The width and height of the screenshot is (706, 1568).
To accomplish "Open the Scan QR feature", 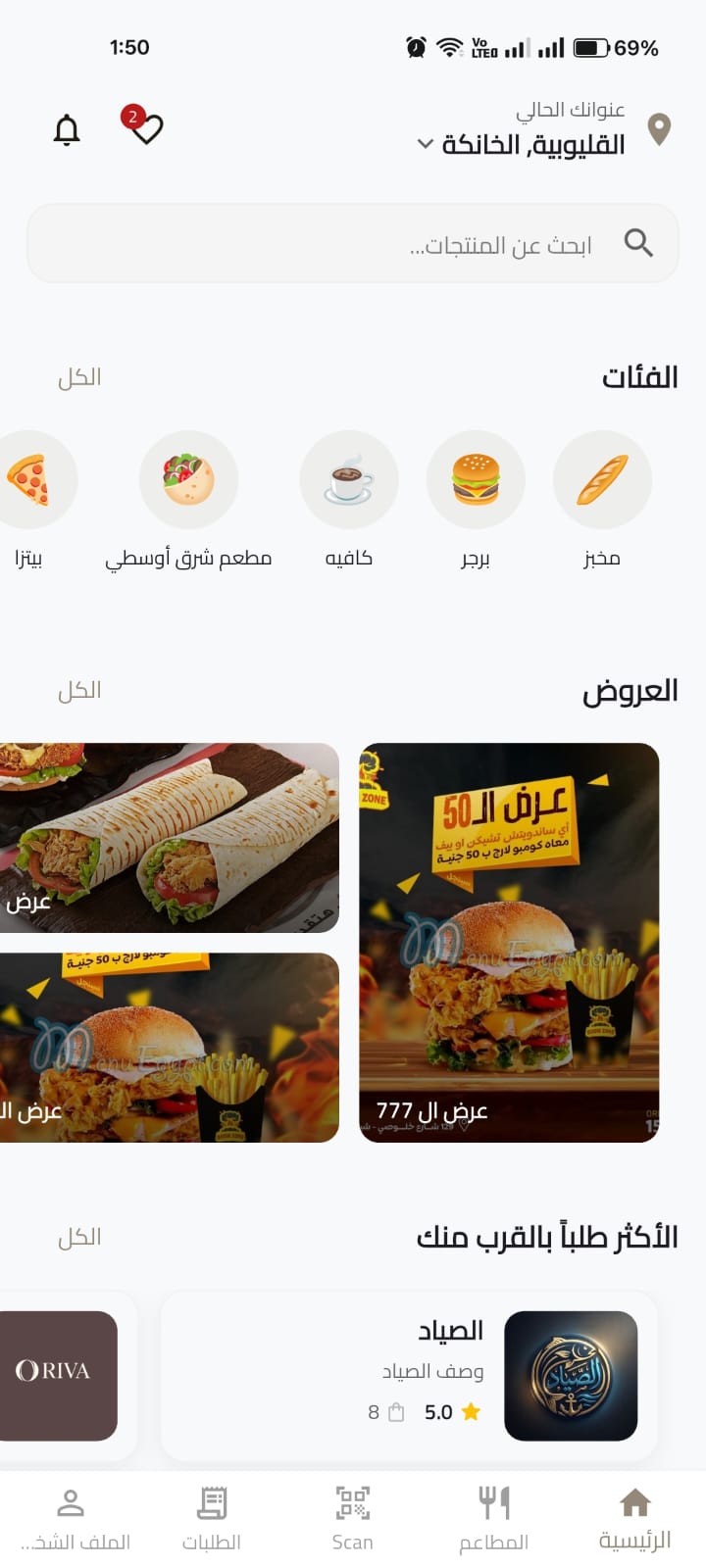I will 353,1504.
